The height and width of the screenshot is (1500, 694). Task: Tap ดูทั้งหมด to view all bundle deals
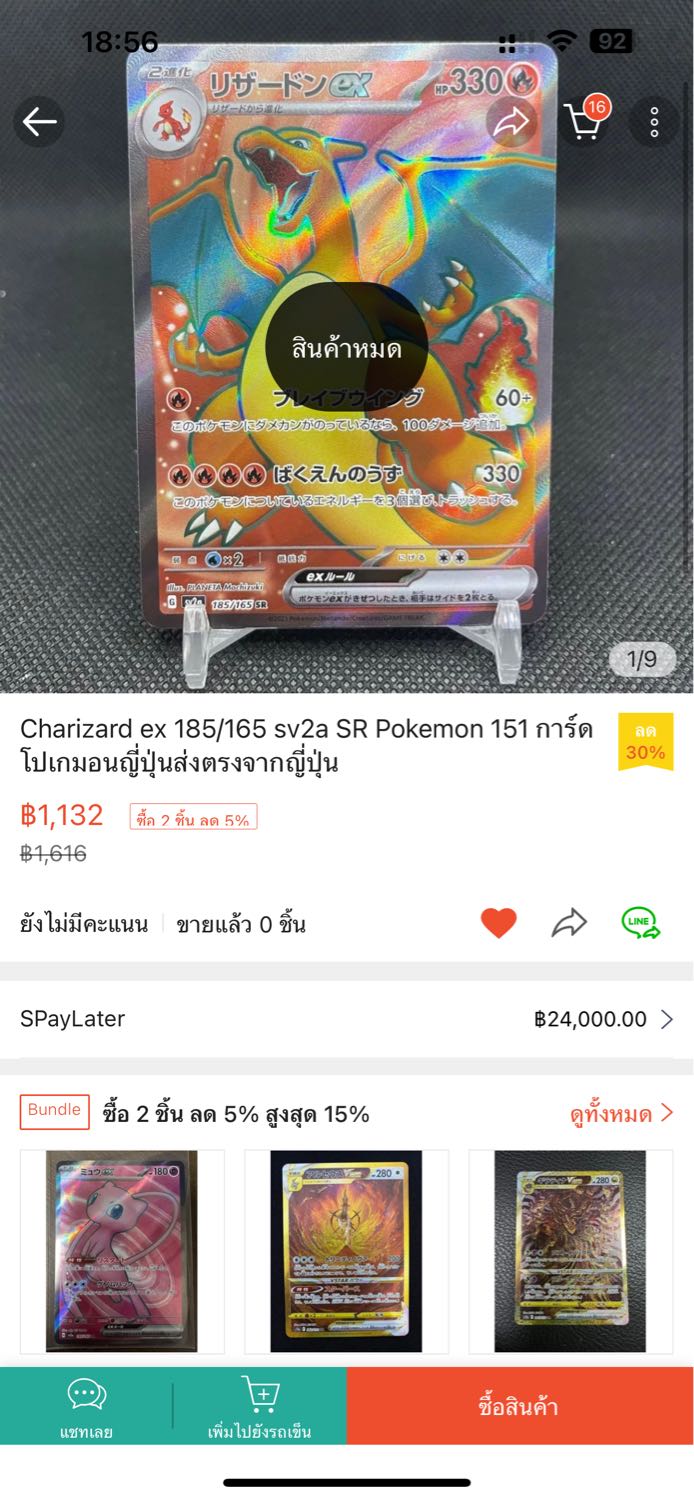(621, 1113)
